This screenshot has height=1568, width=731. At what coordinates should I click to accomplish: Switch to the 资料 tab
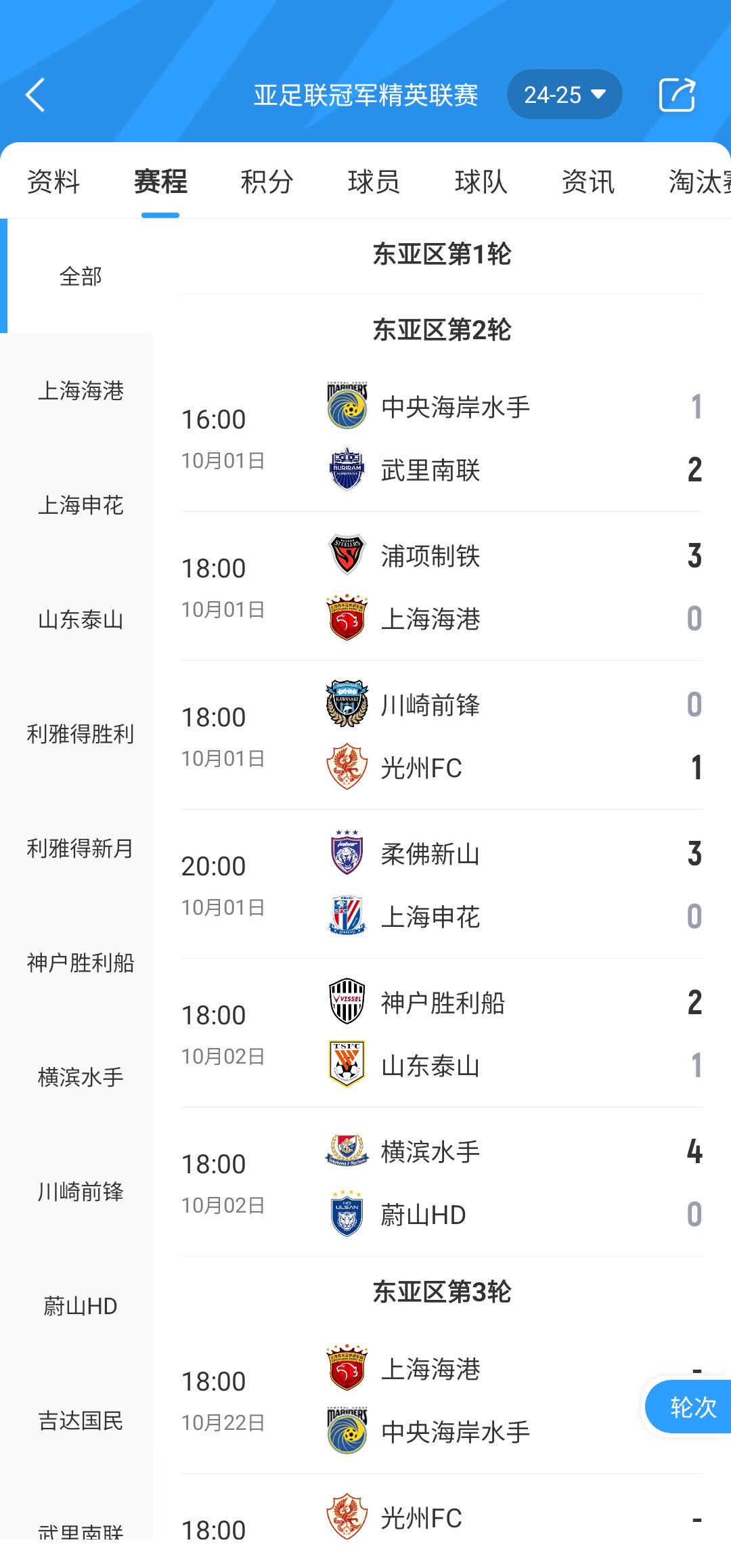pos(53,181)
